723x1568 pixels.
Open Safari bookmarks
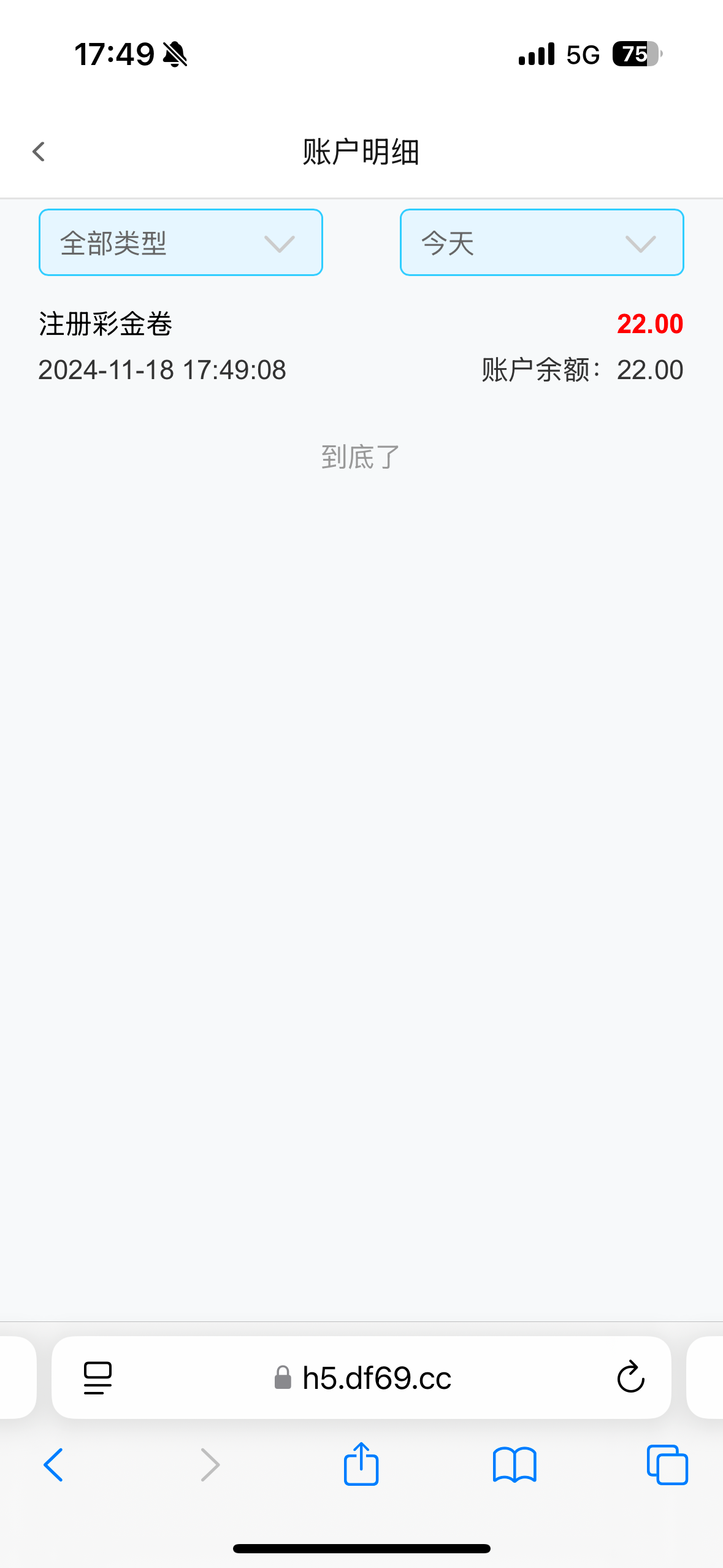(515, 1465)
